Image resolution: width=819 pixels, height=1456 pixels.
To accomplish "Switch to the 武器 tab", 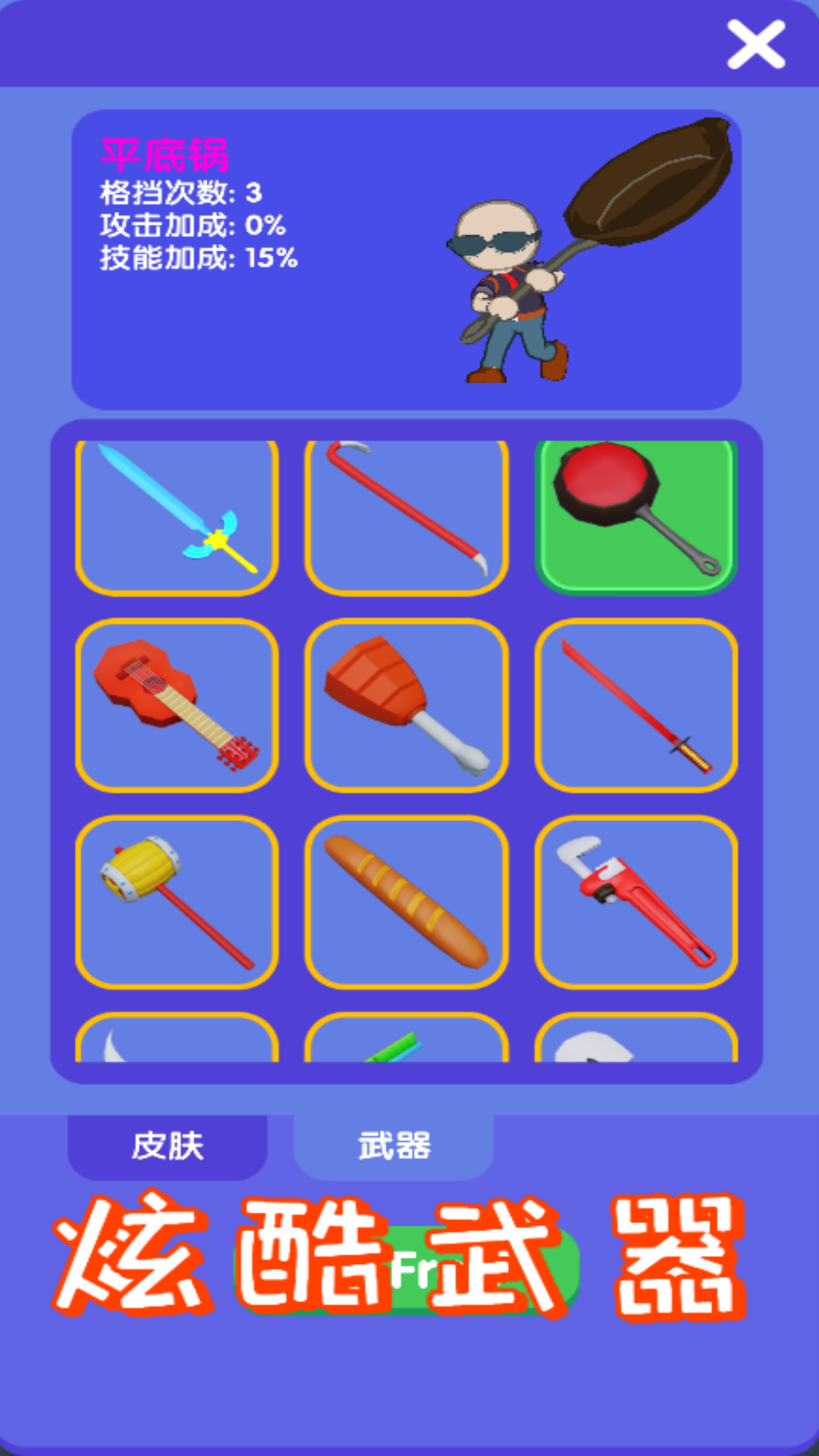I will click(394, 1146).
